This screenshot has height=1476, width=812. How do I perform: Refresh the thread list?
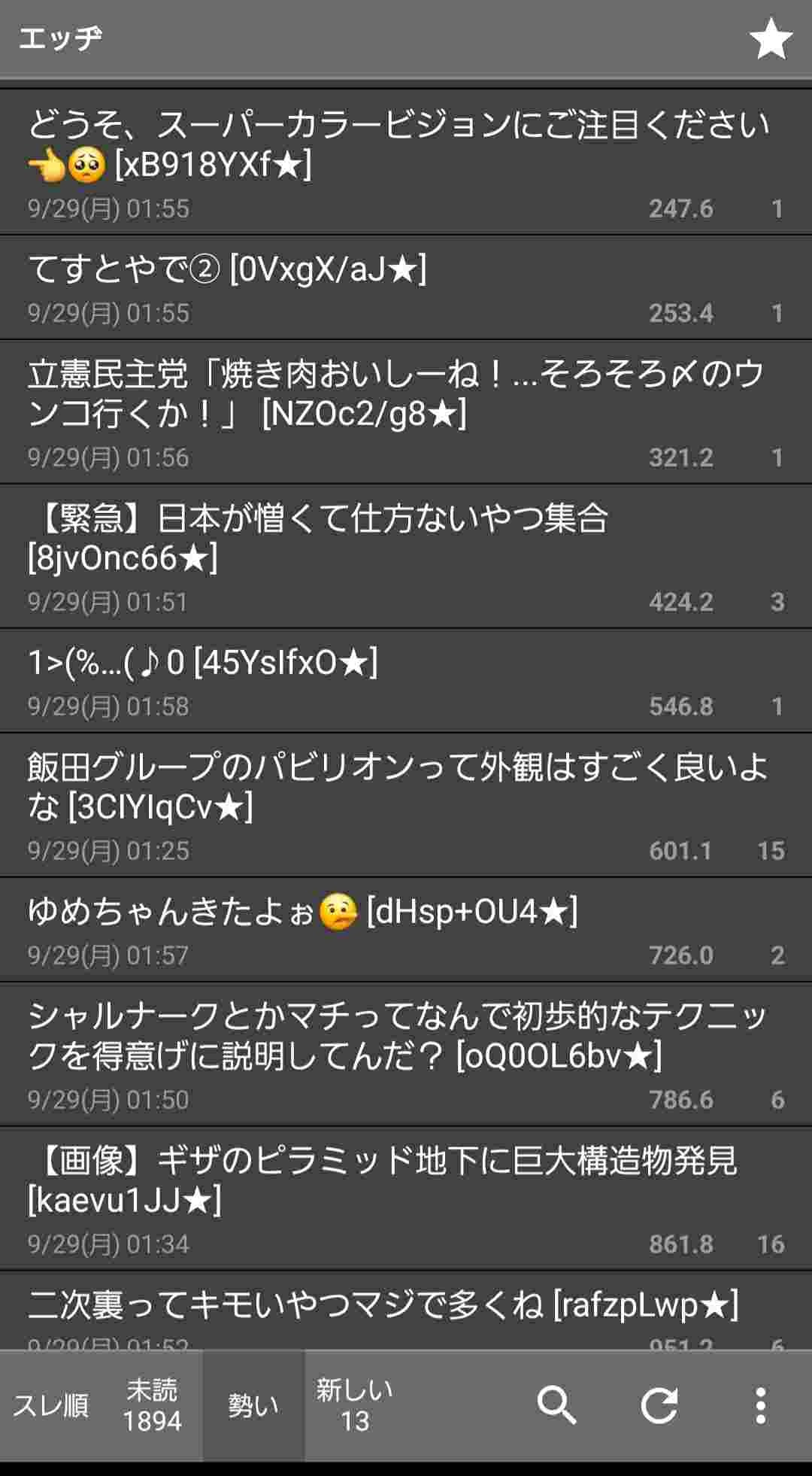(659, 1405)
